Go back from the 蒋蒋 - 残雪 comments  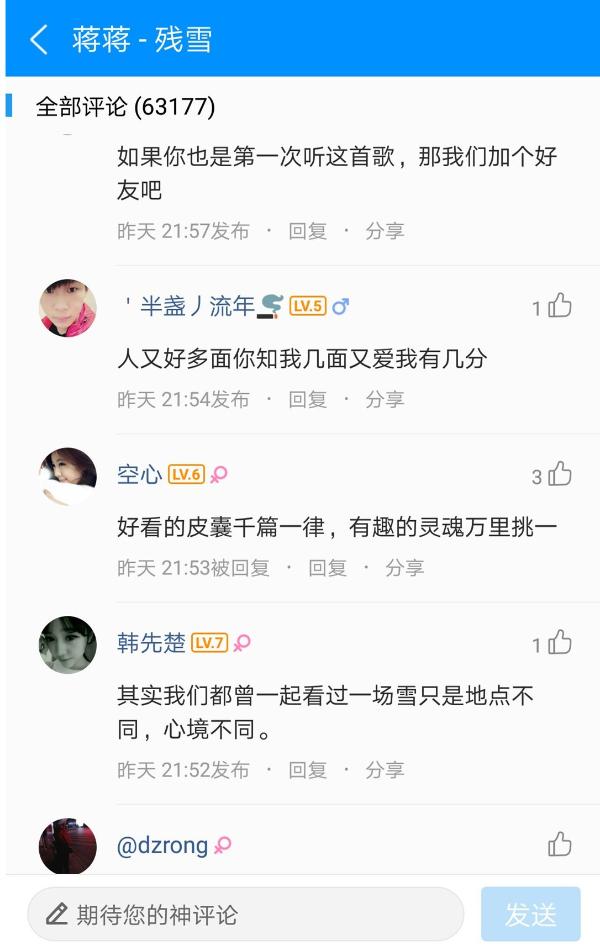(39, 40)
